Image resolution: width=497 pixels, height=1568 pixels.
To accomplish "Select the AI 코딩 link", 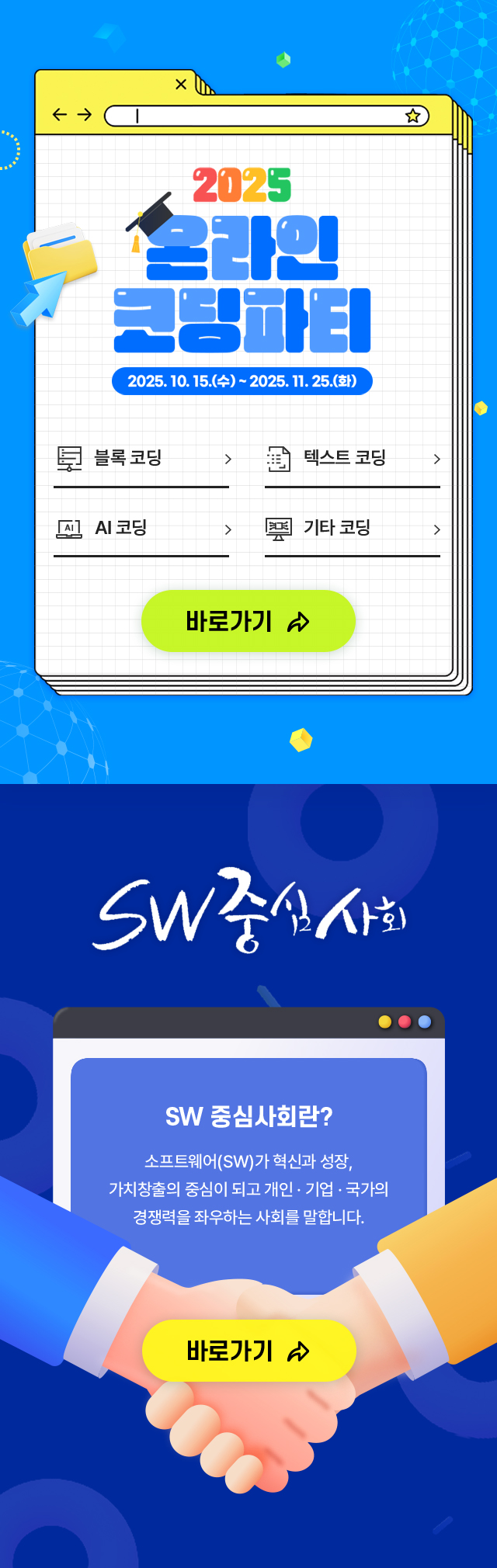I will tap(141, 529).
